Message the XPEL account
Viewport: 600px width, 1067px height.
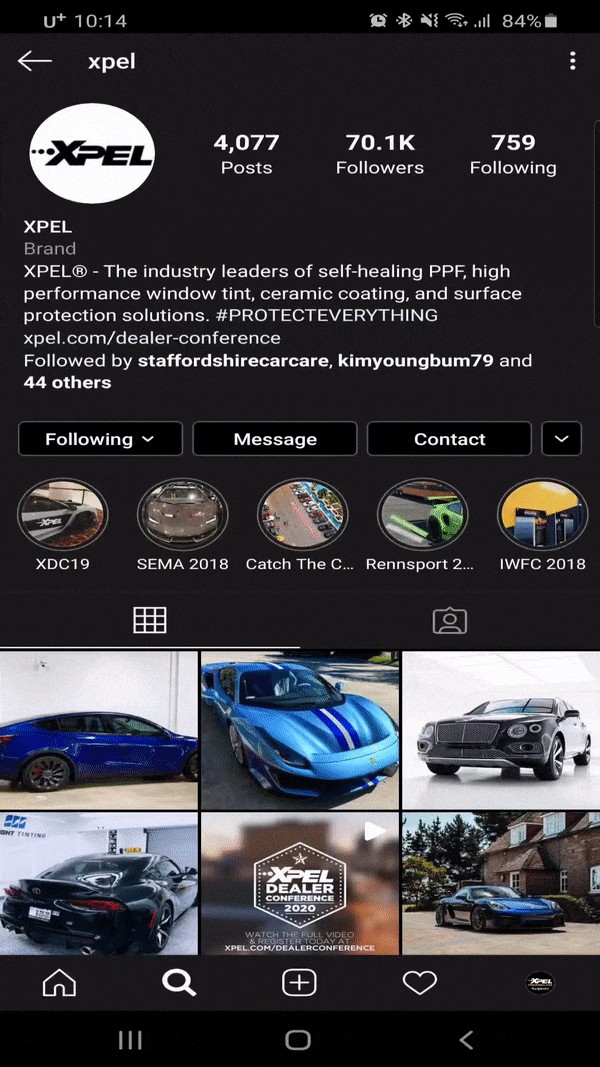(275, 439)
